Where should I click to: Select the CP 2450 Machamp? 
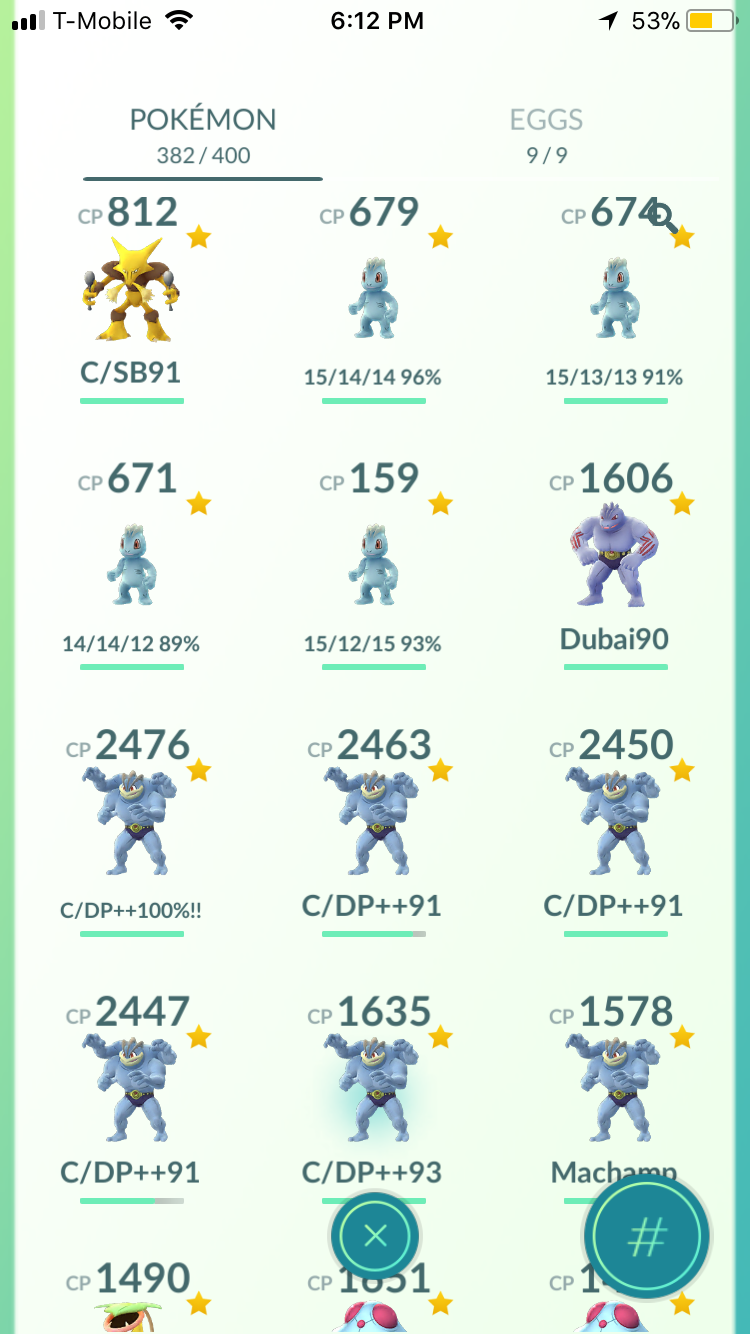point(615,832)
